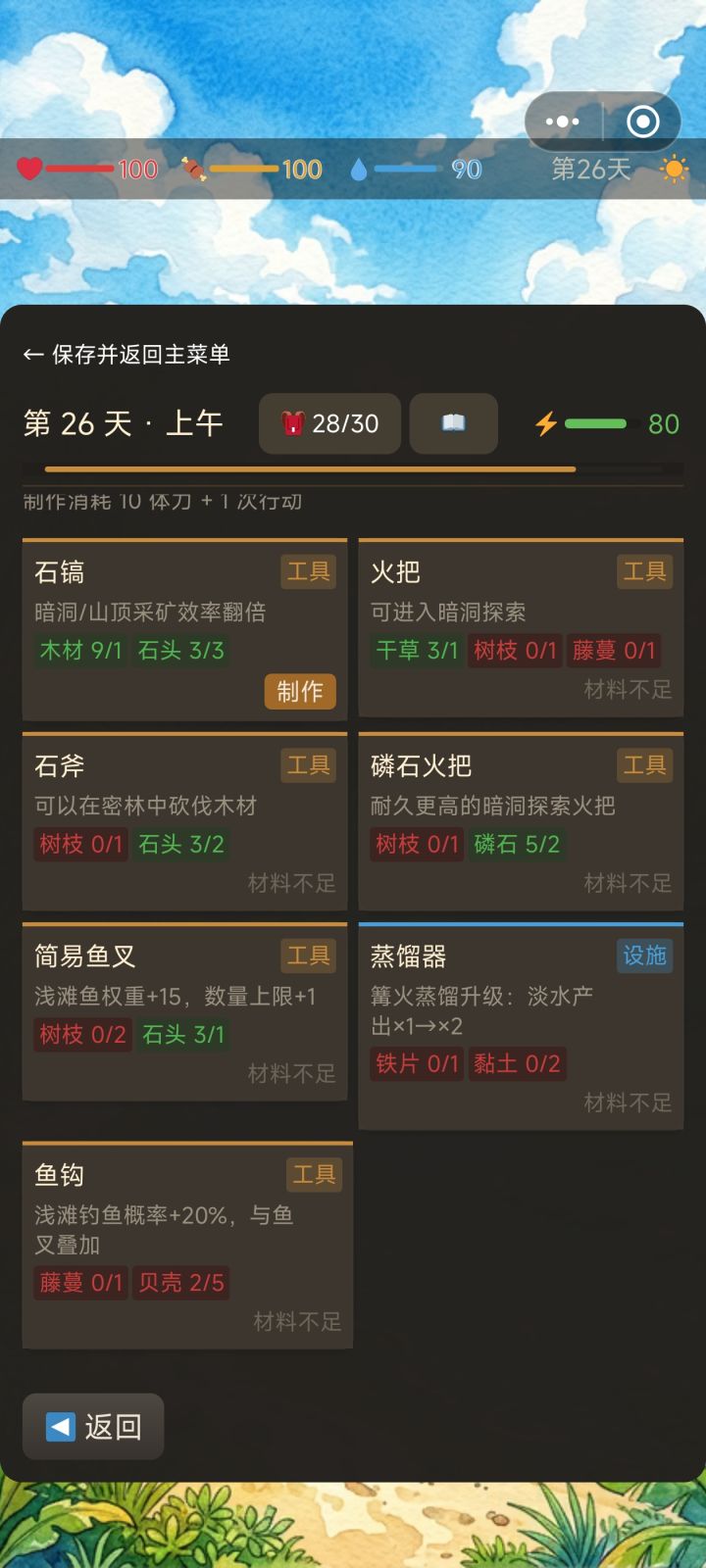Viewport: 706px width, 1568px height.
Task: Select the 磷石火把 recipe card
Action: [x=521, y=821]
